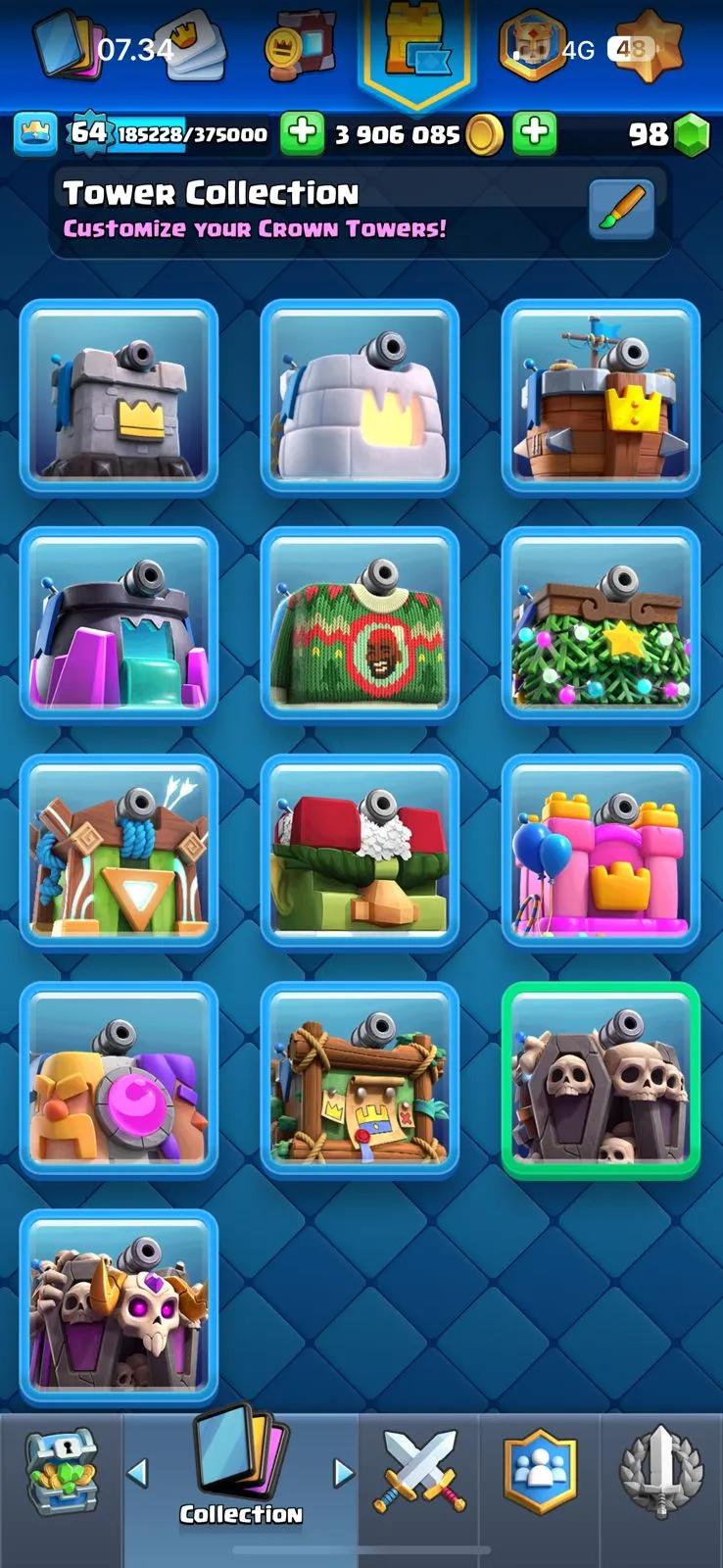The width and height of the screenshot is (723, 1568).
Task: Tap the left arrow beside Collection
Action: pos(138,1472)
